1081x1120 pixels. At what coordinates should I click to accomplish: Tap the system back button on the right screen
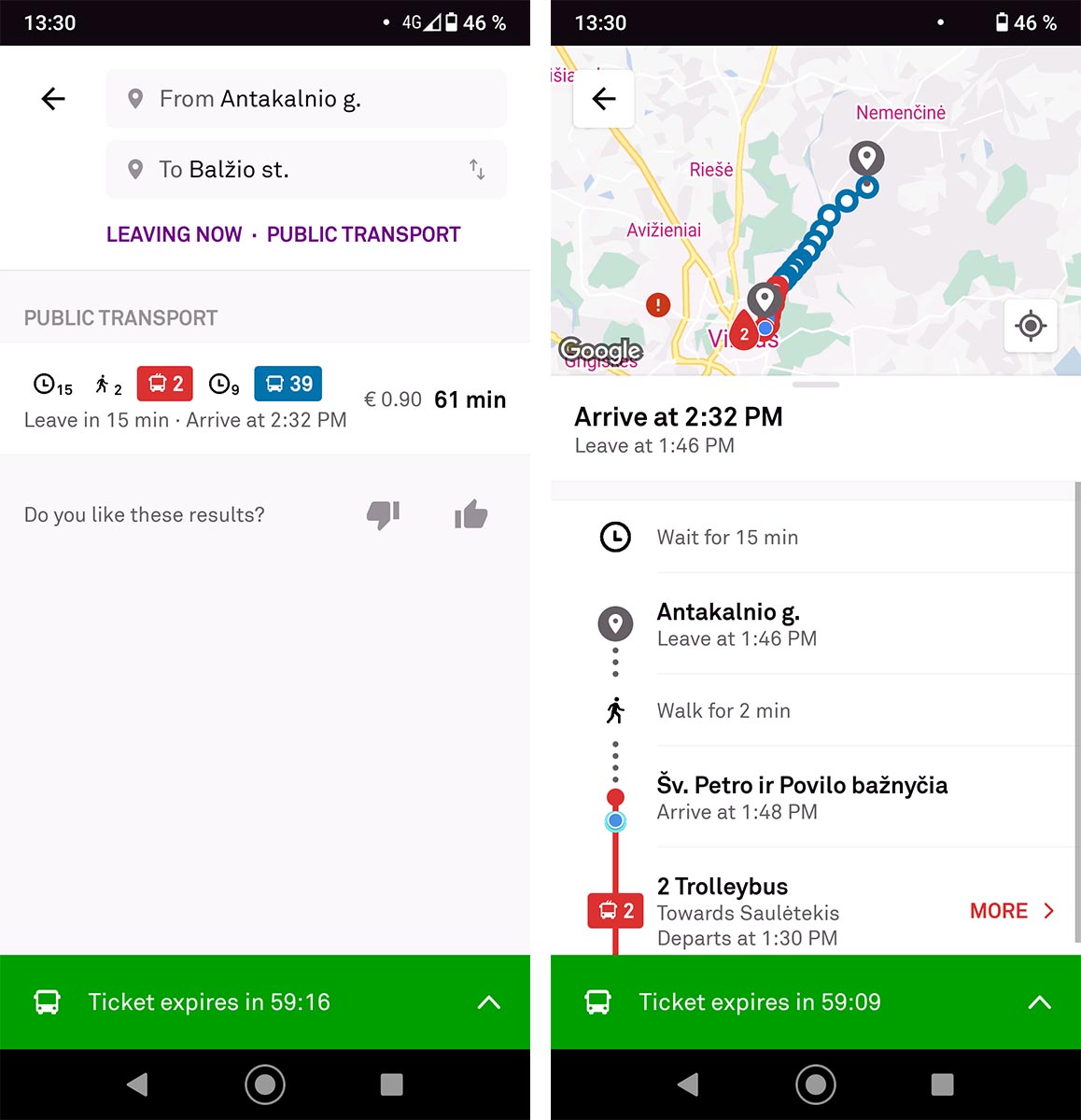(x=688, y=1085)
